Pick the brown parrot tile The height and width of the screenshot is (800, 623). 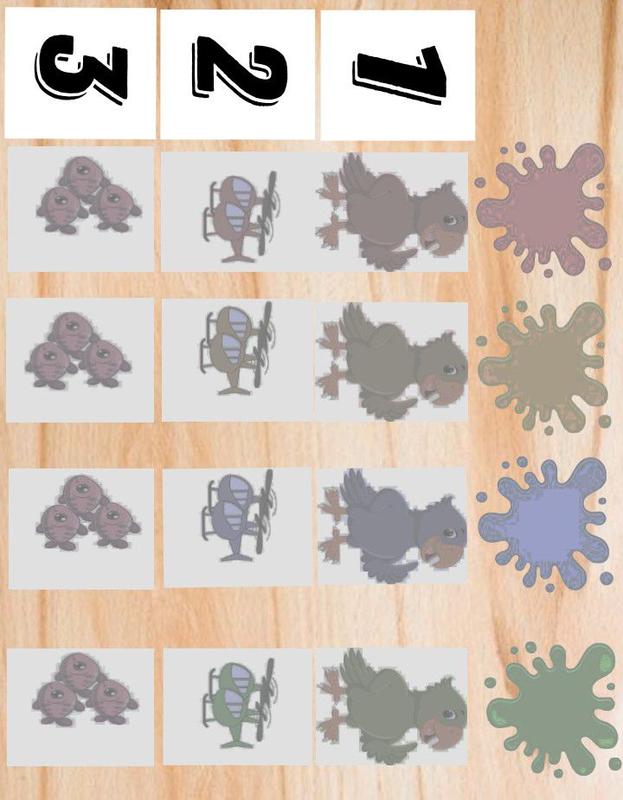(x=392, y=360)
